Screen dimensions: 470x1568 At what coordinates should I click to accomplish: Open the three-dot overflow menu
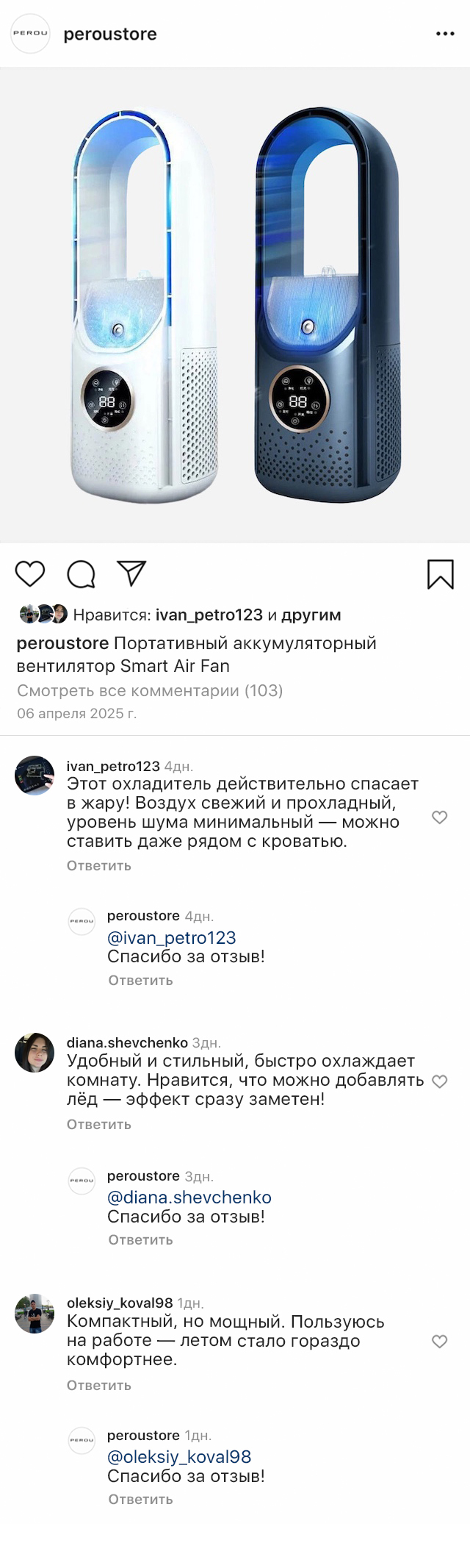[x=445, y=34]
